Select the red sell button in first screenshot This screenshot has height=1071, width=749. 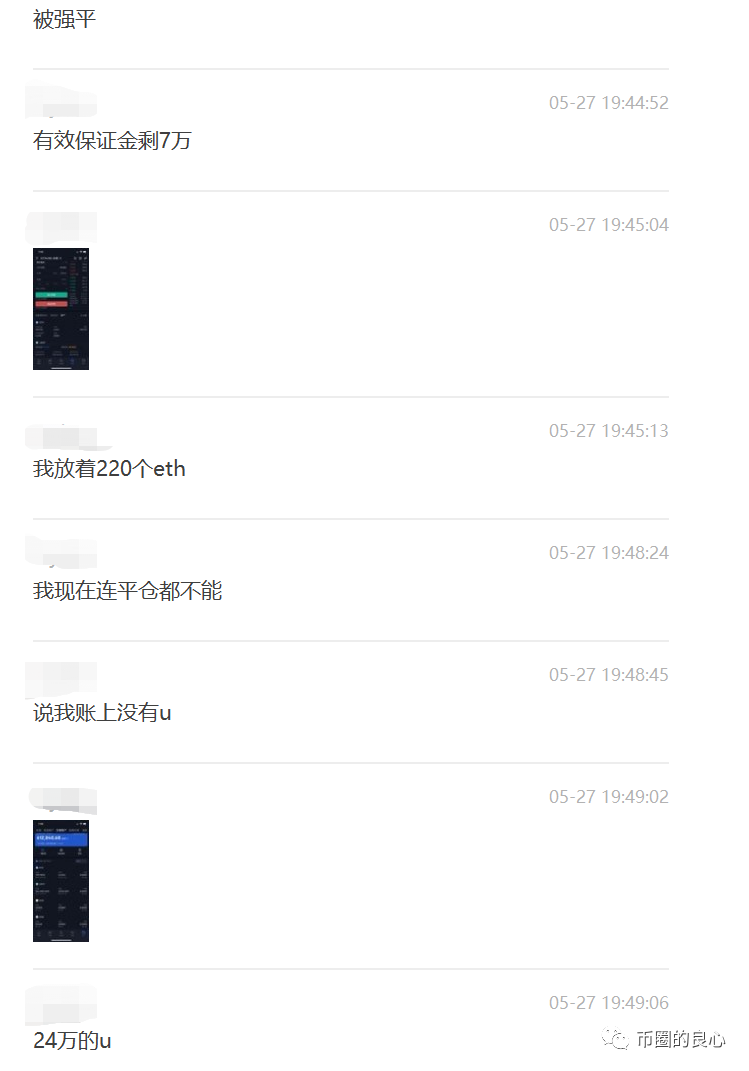[52, 303]
